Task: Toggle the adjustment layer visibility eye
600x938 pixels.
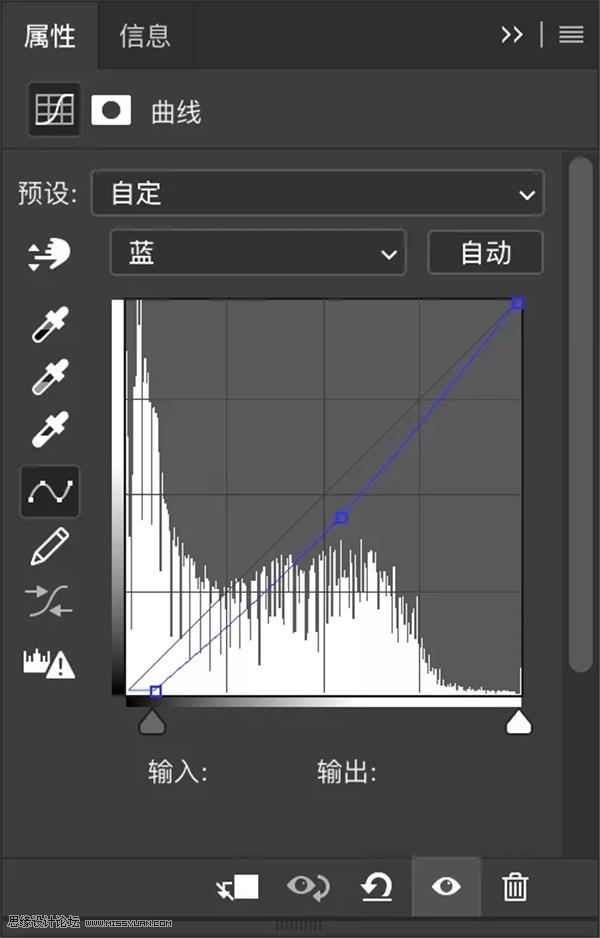Action: [x=446, y=886]
